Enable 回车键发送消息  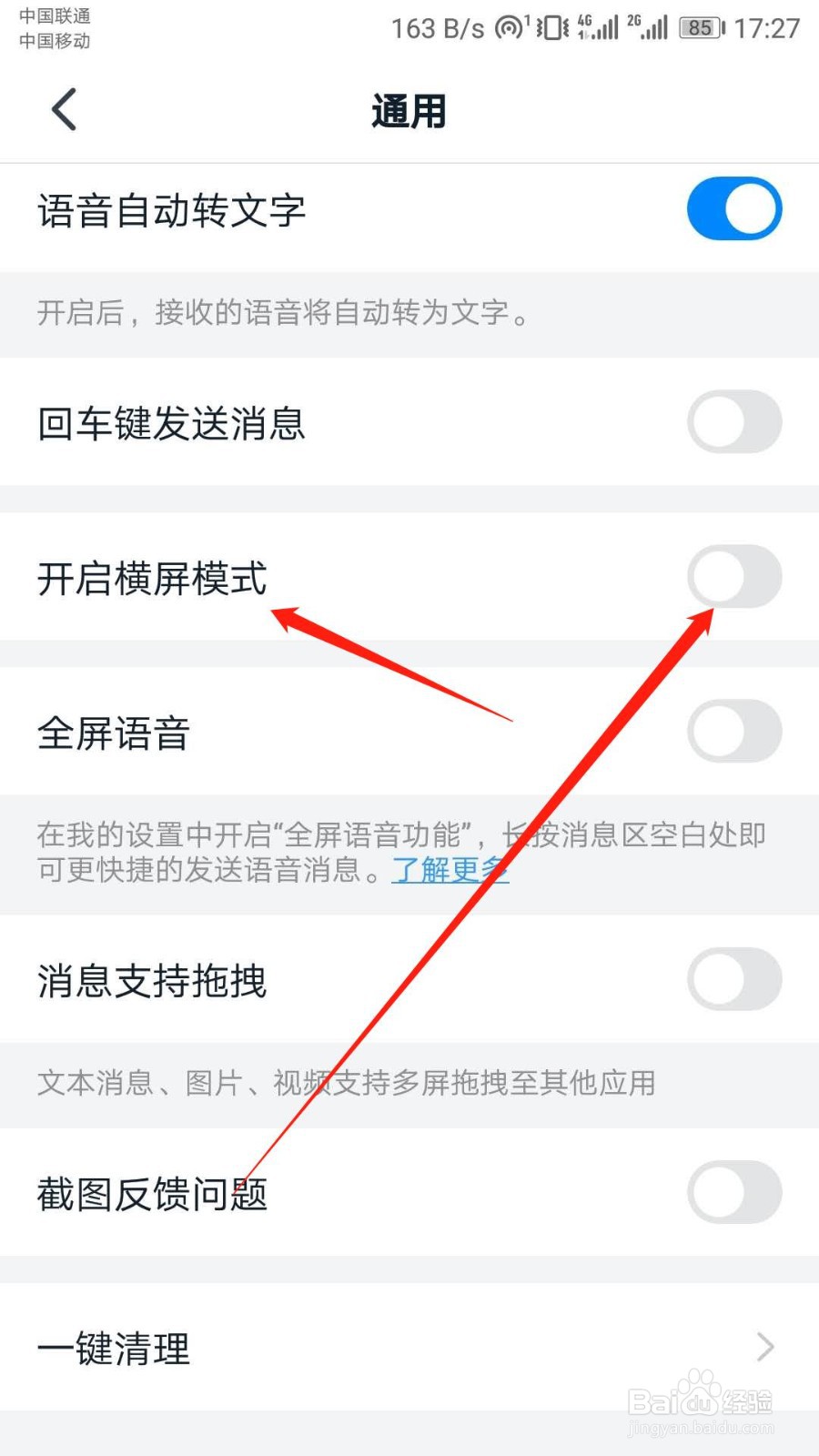coord(733,421)
